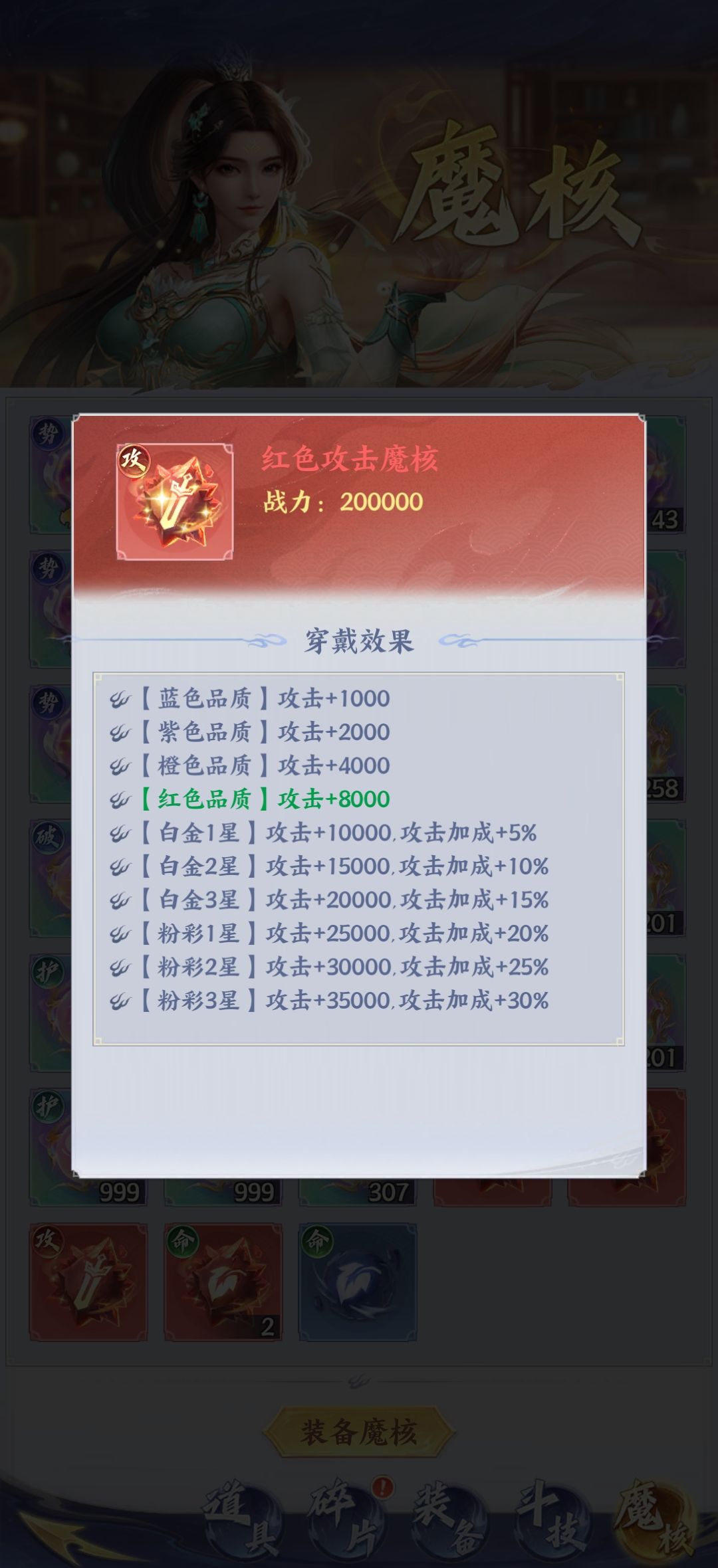
Task: Open the red 命 core tile with count 2
Action: (223, 1282)
